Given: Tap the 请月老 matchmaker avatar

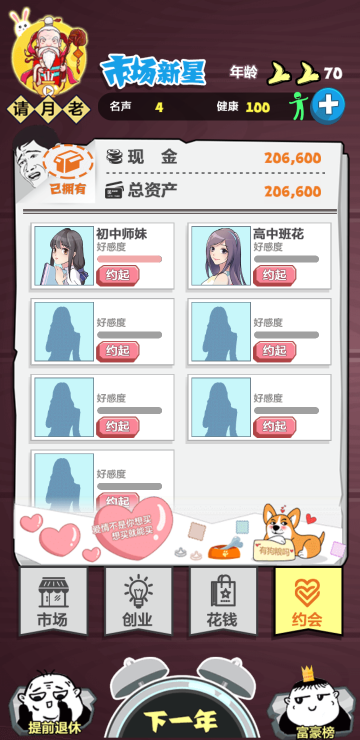Looking at the screenshot, I should click(x=49, y=62).
